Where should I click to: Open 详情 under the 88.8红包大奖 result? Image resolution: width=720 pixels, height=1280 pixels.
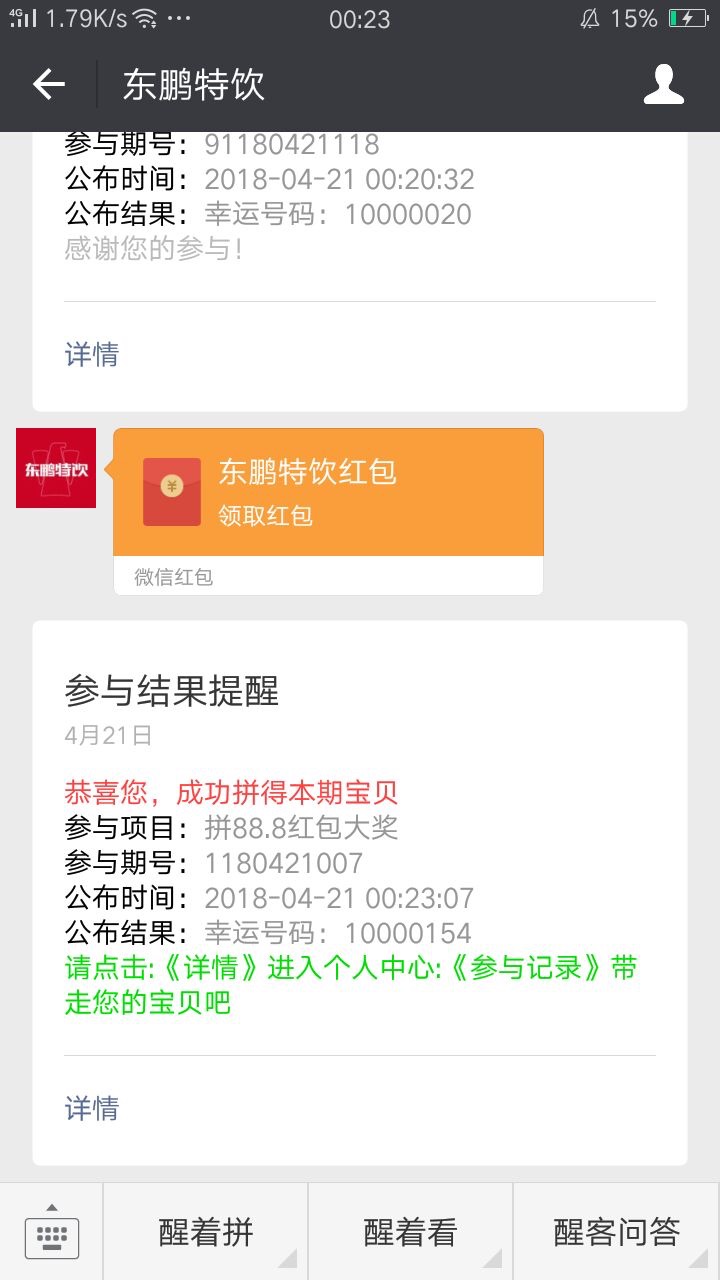[x=92, y=1108]
